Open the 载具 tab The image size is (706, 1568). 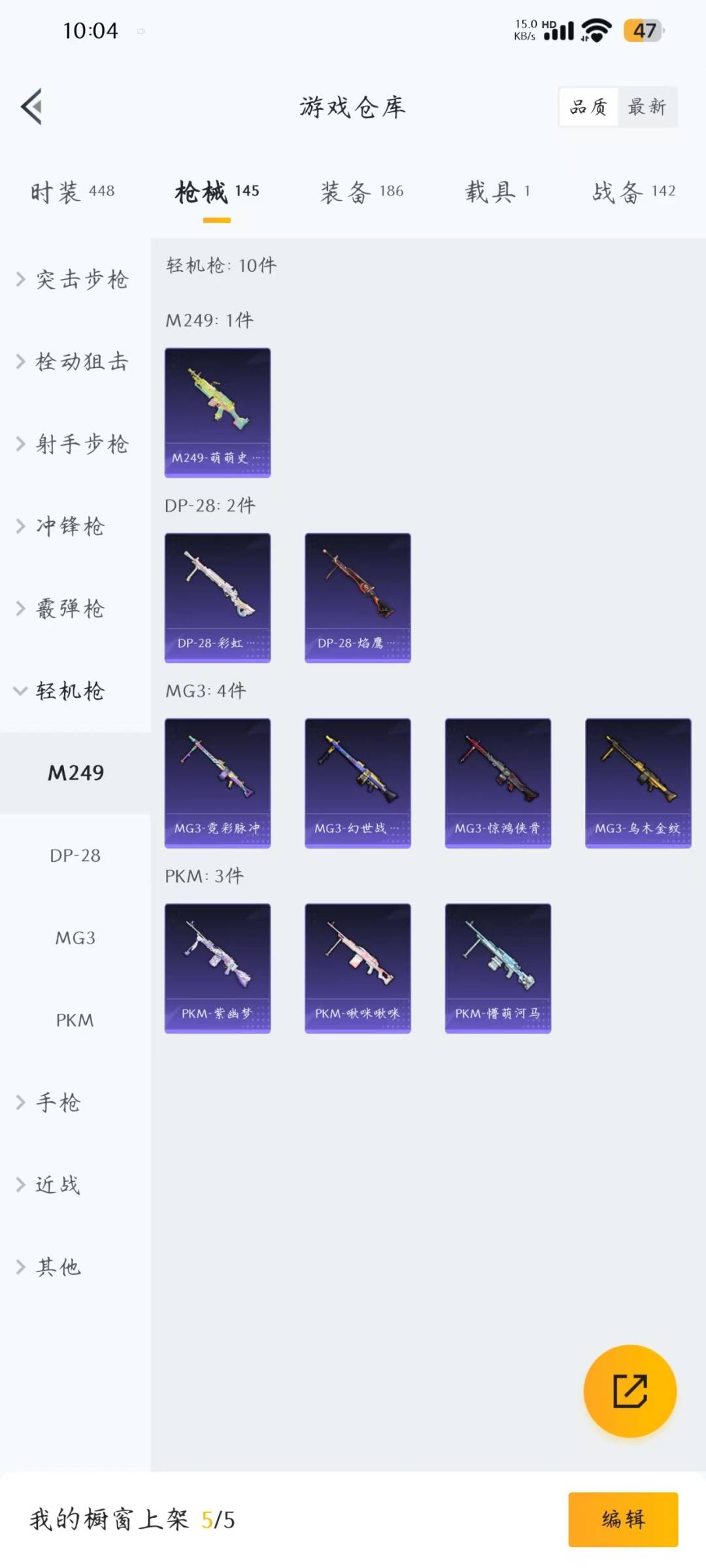[497, 191]
